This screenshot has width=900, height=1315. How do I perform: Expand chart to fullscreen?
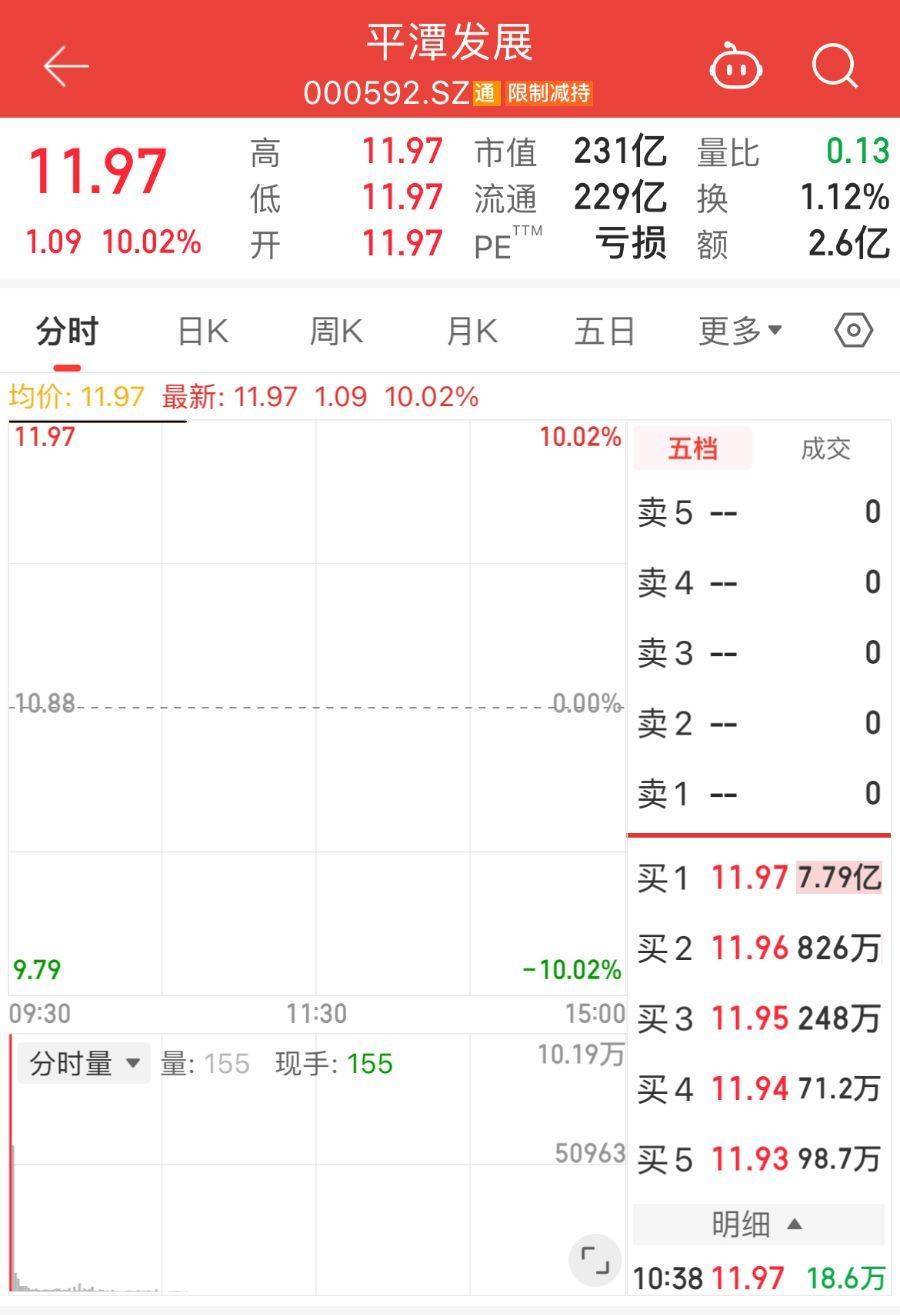click(x=595, y=1260)
